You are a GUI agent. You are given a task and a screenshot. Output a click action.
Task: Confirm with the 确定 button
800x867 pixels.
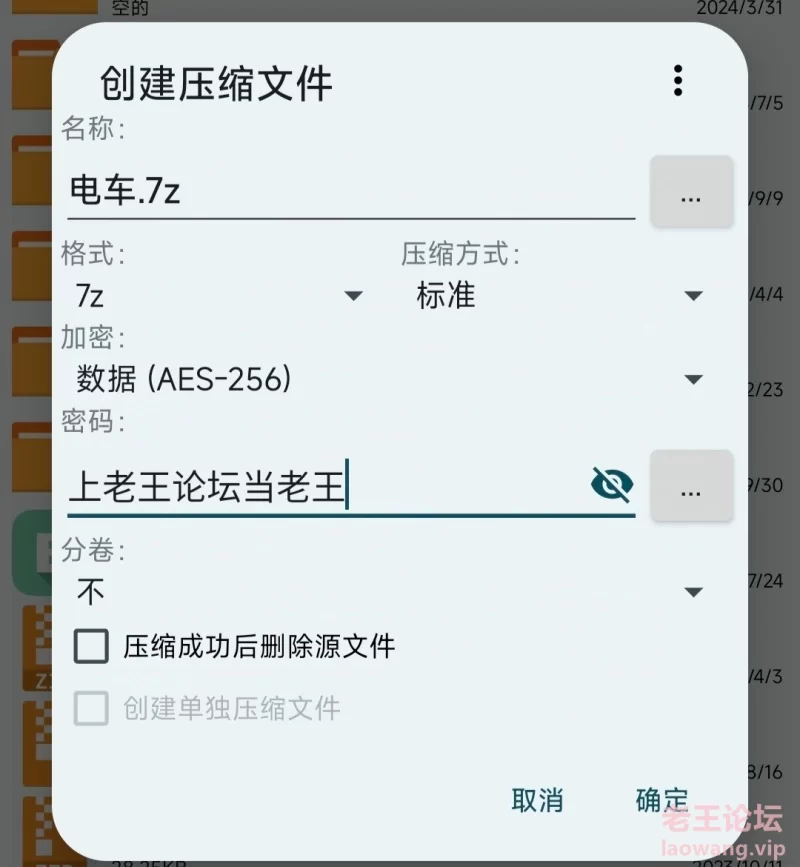click(x=662, y=800)
